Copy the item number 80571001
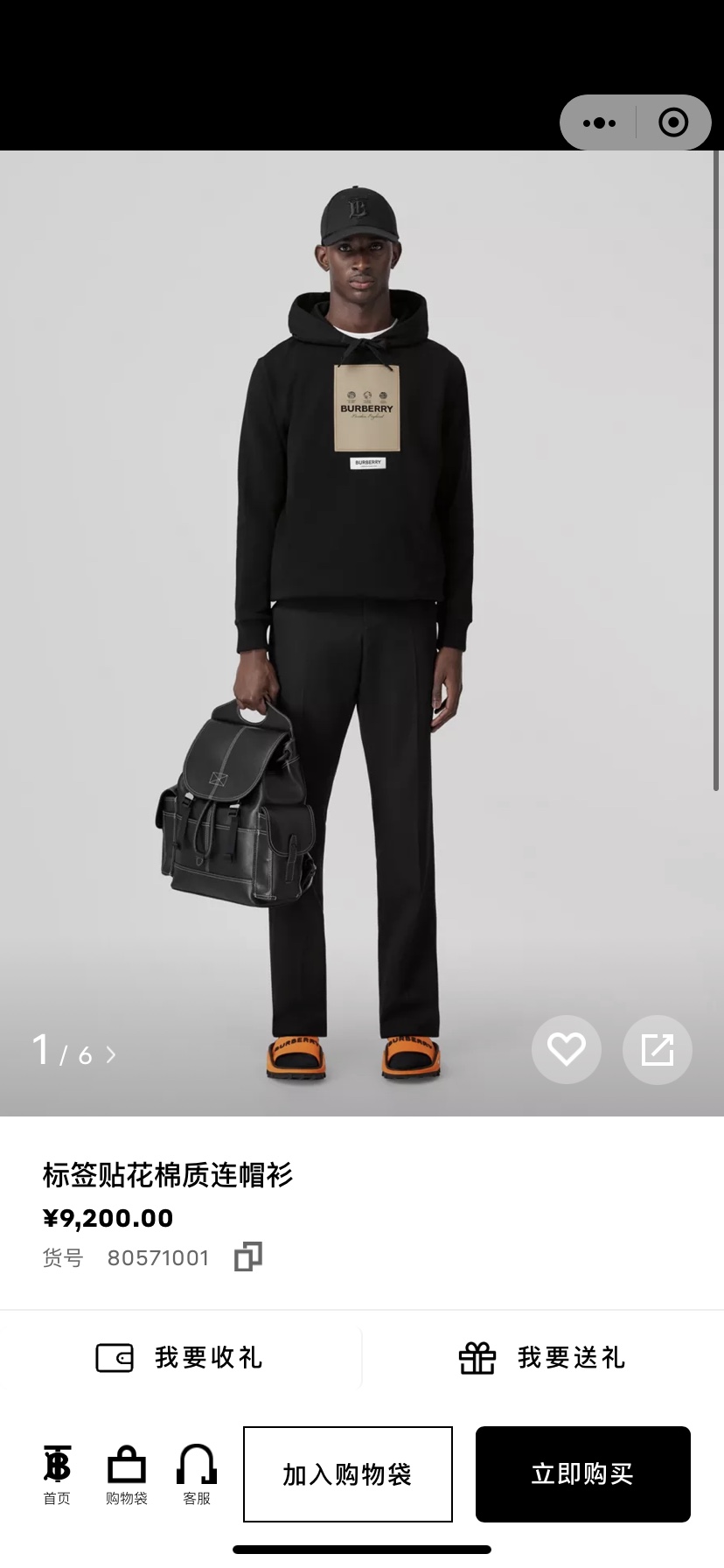This screenshot has height=1568, width=724. (247, 1256)
